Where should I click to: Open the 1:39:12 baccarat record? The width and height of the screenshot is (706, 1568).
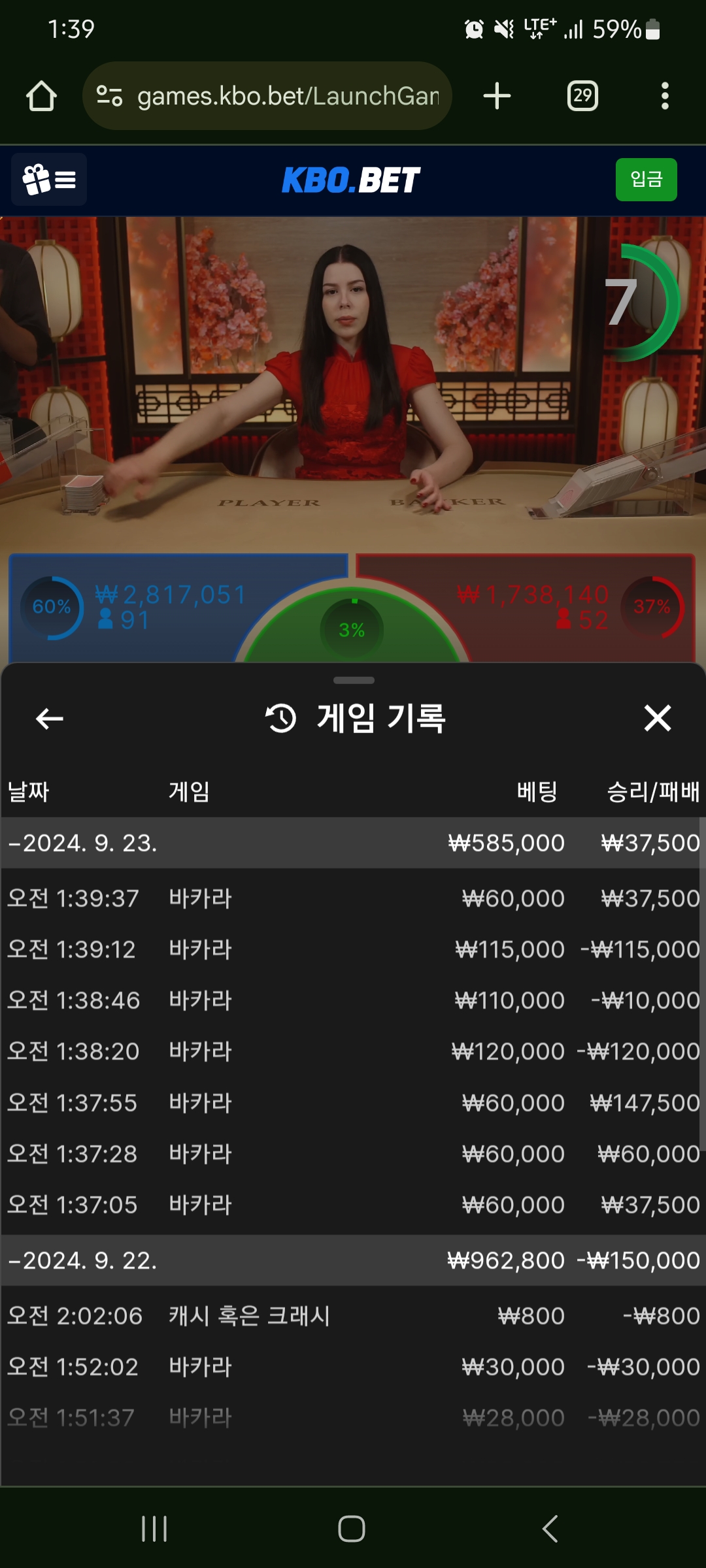tap(353, 949)
